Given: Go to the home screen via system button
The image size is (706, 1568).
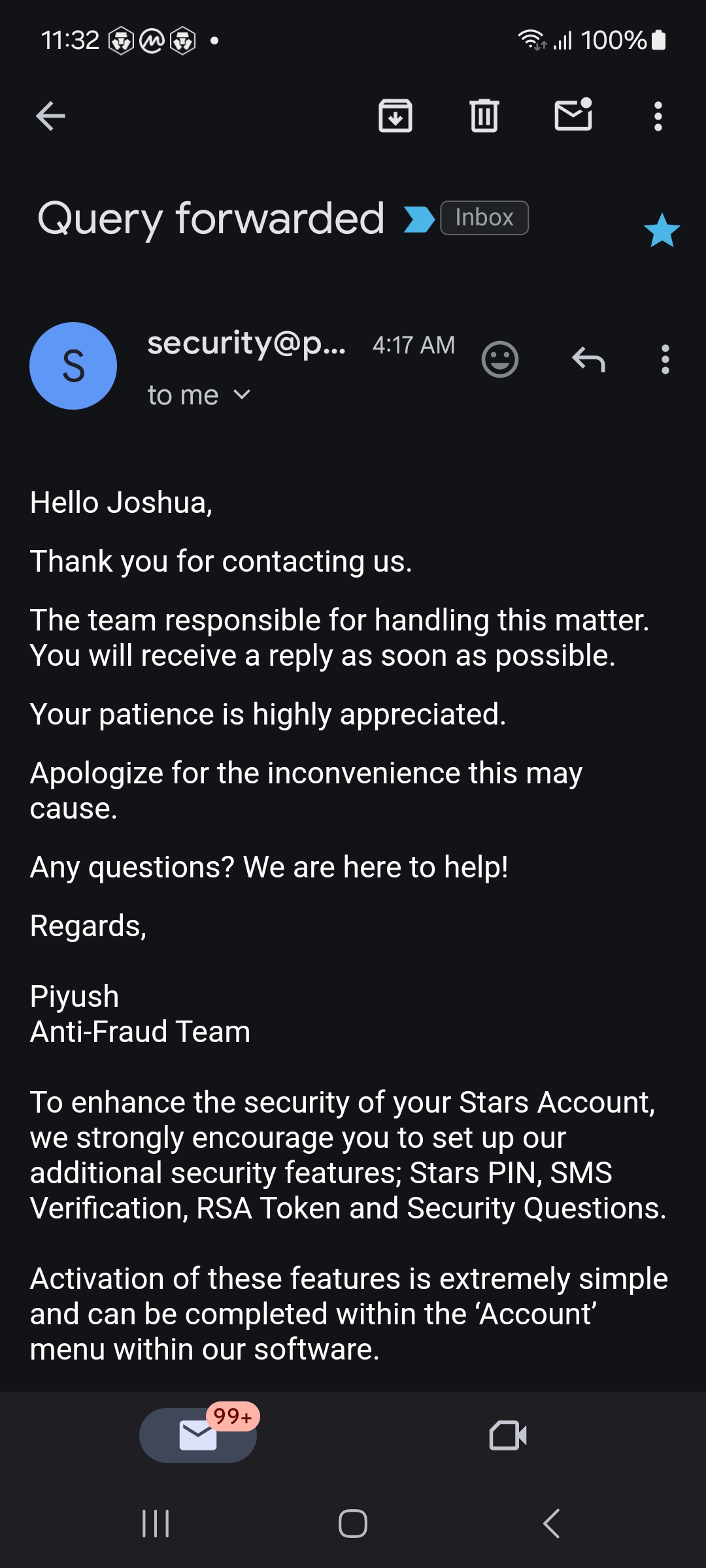Looking at the screenshot, I should click(x=353, y=1524).
